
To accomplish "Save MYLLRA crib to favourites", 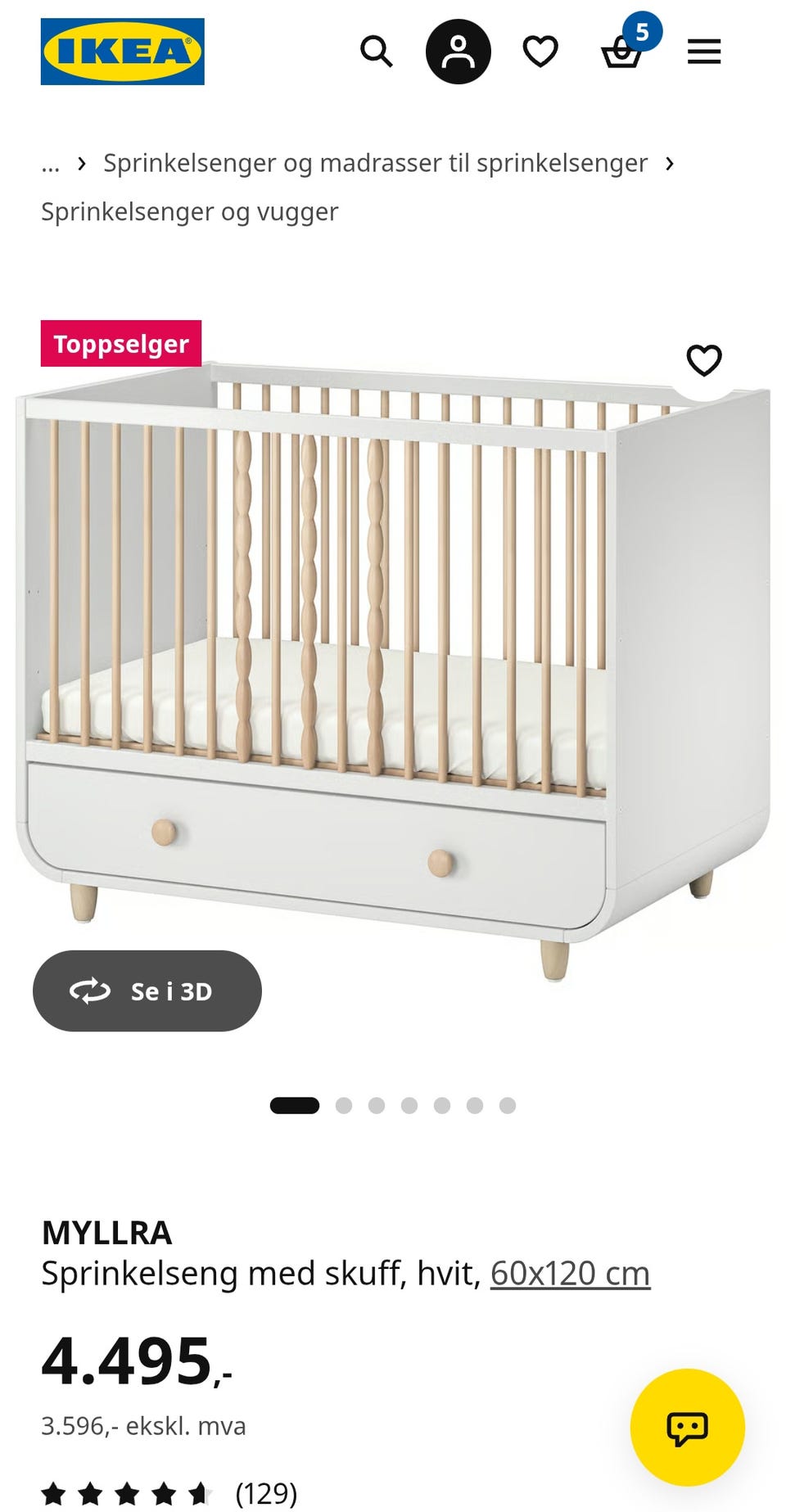I will coord(704,360).
